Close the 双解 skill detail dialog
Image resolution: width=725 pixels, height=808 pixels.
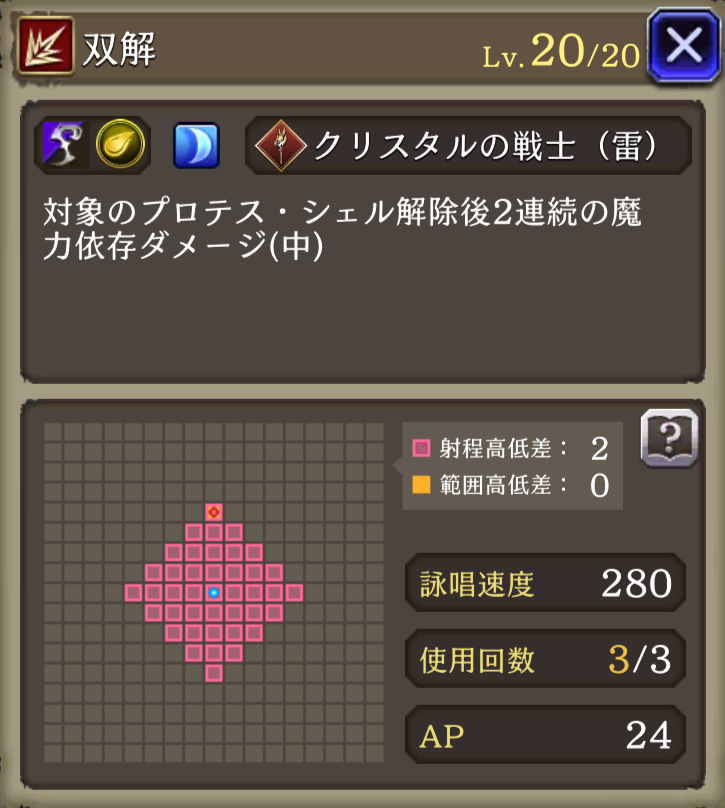(x=684, y=46)
